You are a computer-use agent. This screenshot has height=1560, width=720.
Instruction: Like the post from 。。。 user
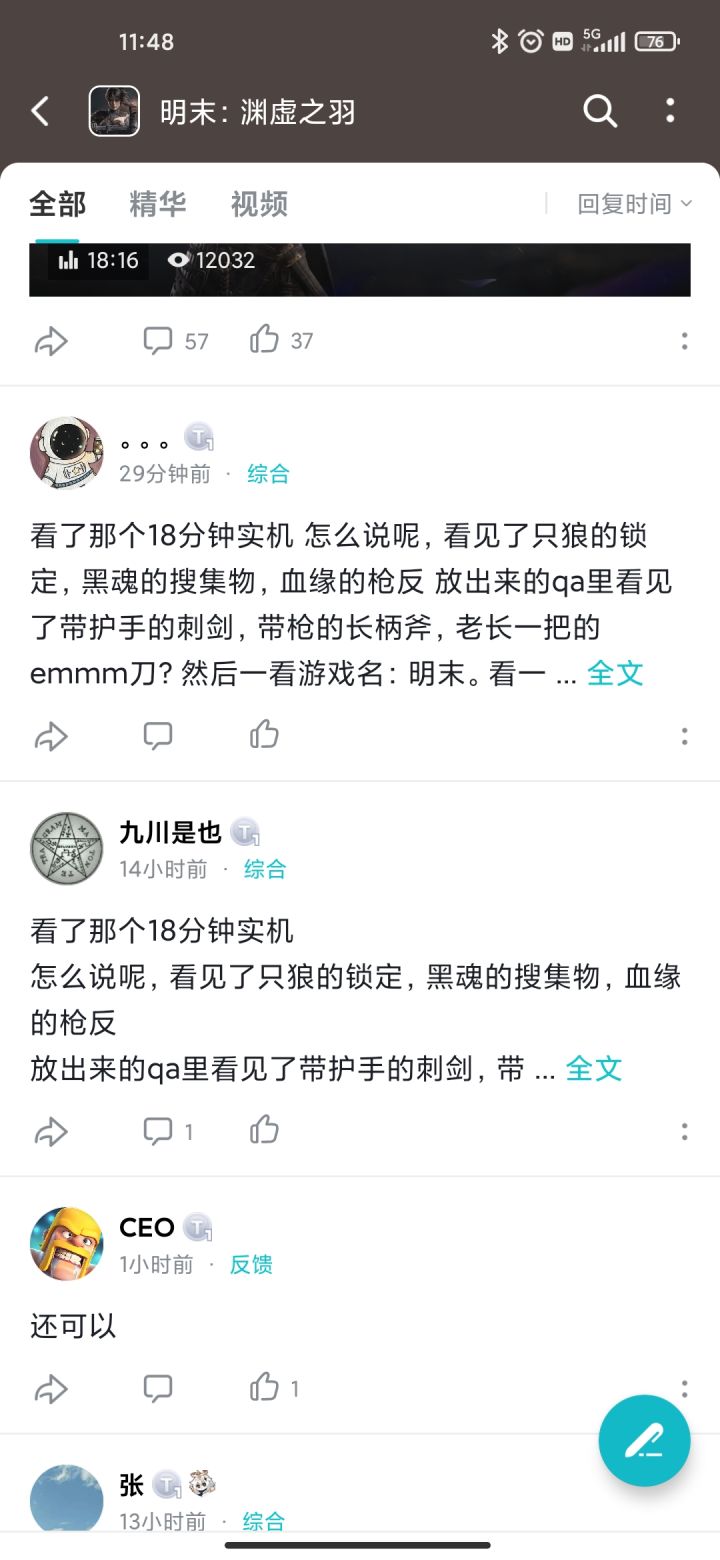pyautogui.click(x=264, y=735)
